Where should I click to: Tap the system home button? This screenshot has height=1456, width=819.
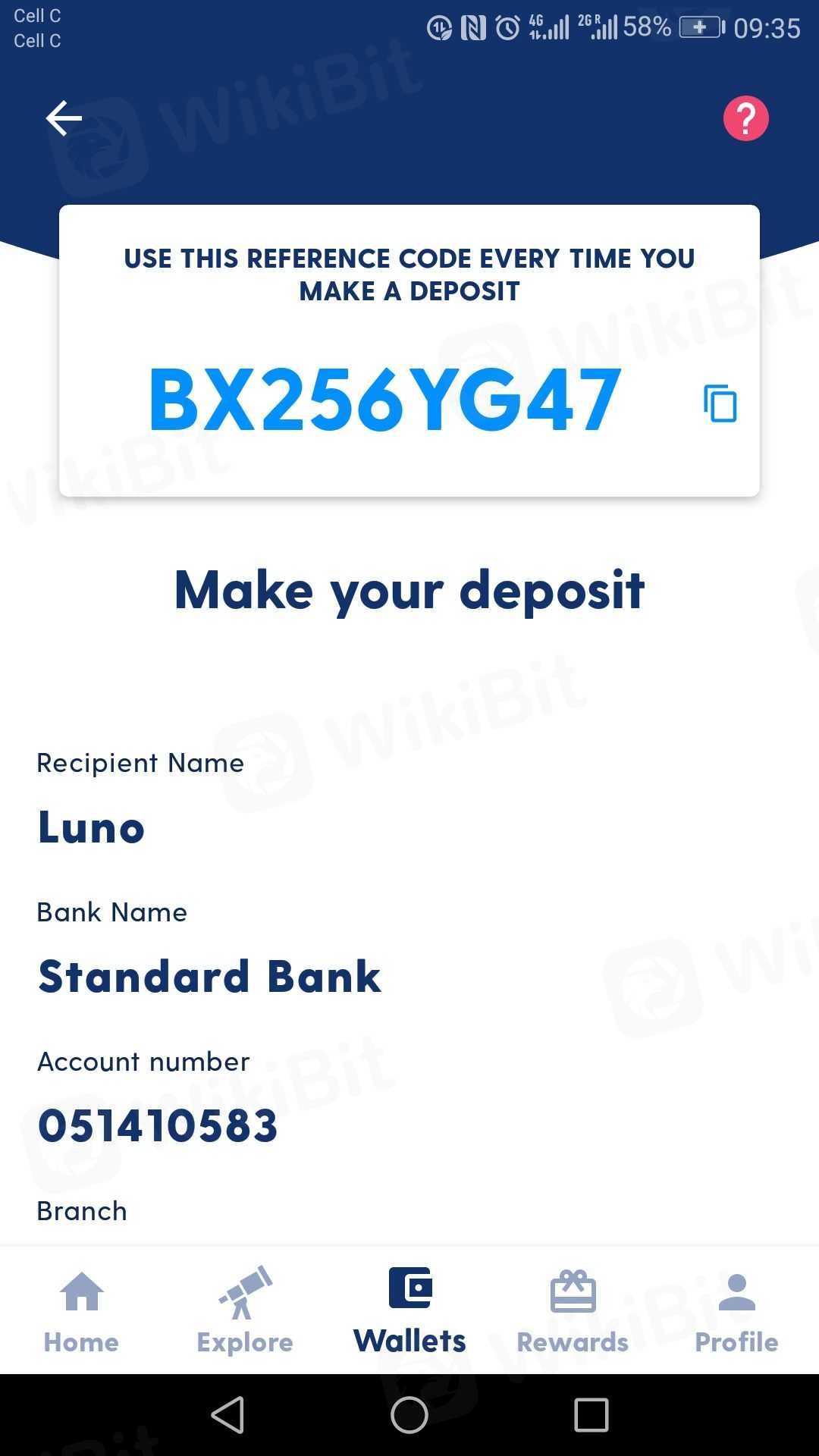pos(409,1415)
